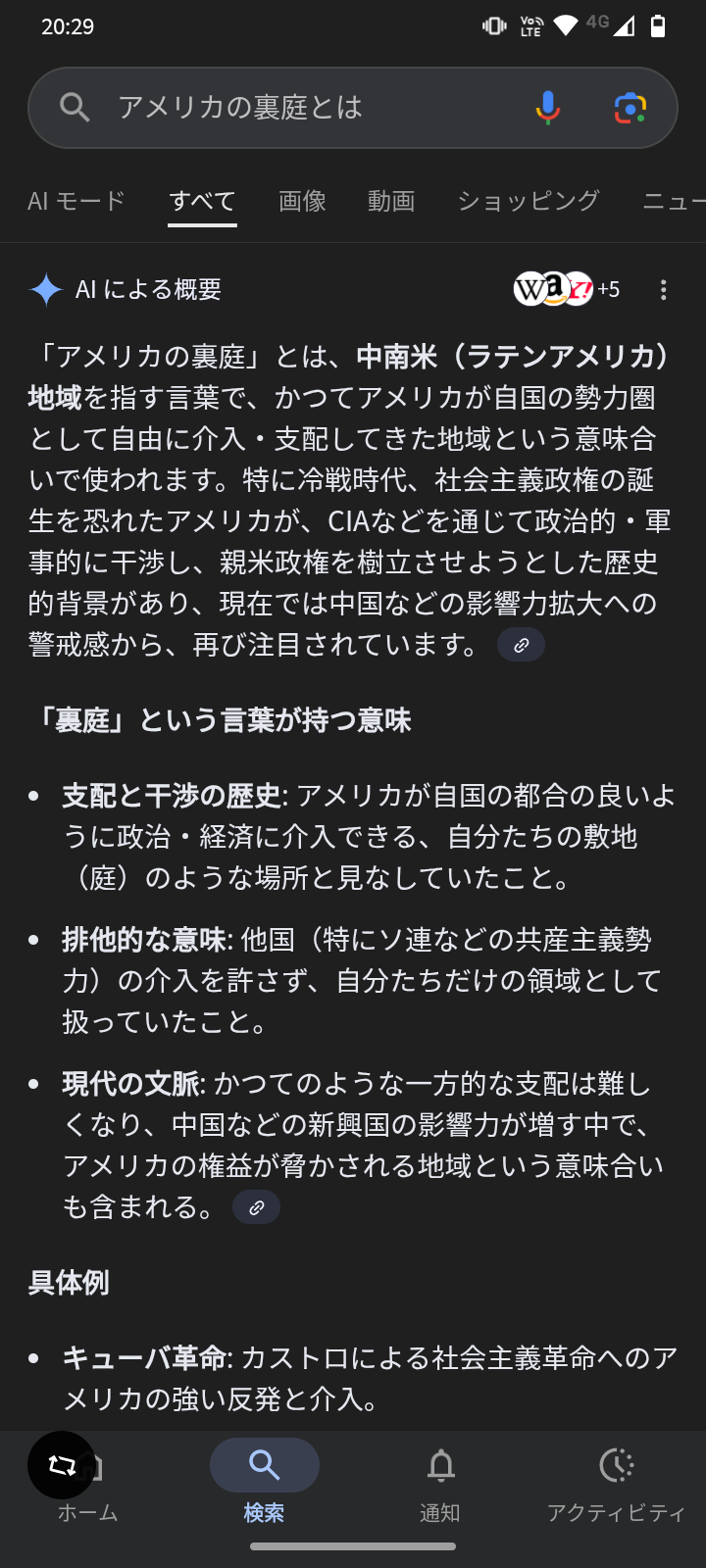Tap the floating round arrows button
706x1568 pixels.
62,1465
